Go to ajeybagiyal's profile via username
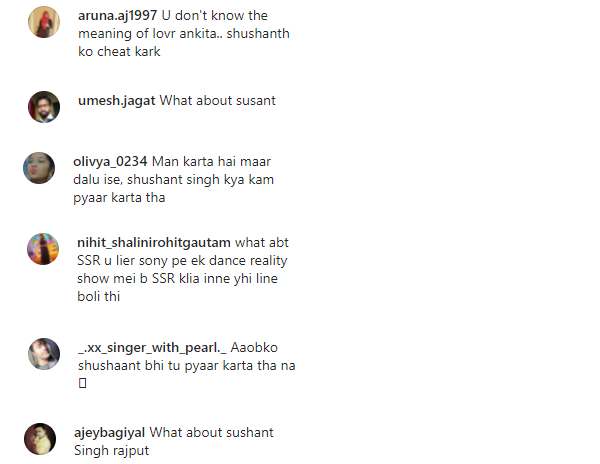The width and height of the screenshot is (600, 464). pos(110,432)
